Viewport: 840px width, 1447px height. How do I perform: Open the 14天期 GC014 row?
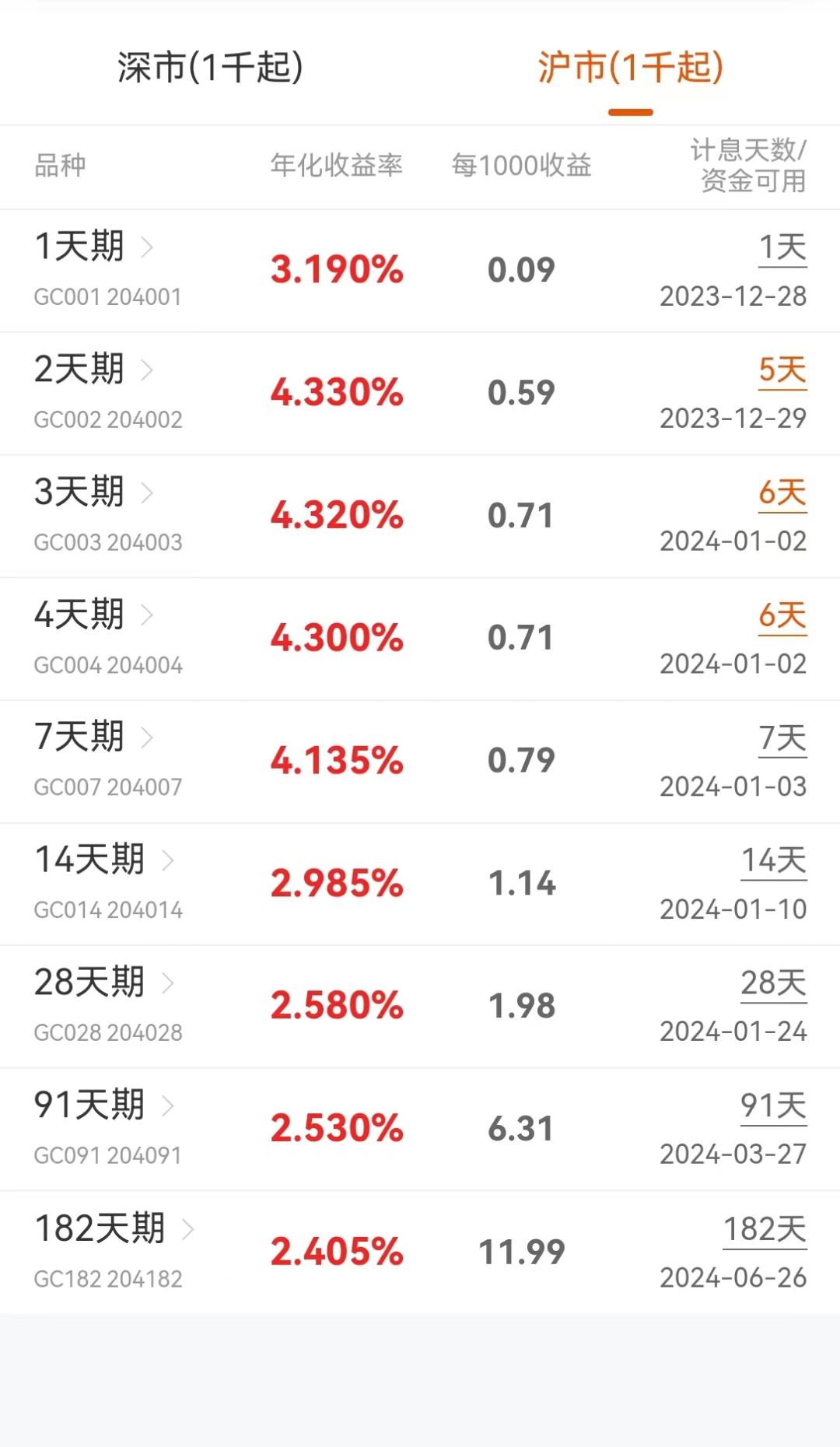pos(420,885)
